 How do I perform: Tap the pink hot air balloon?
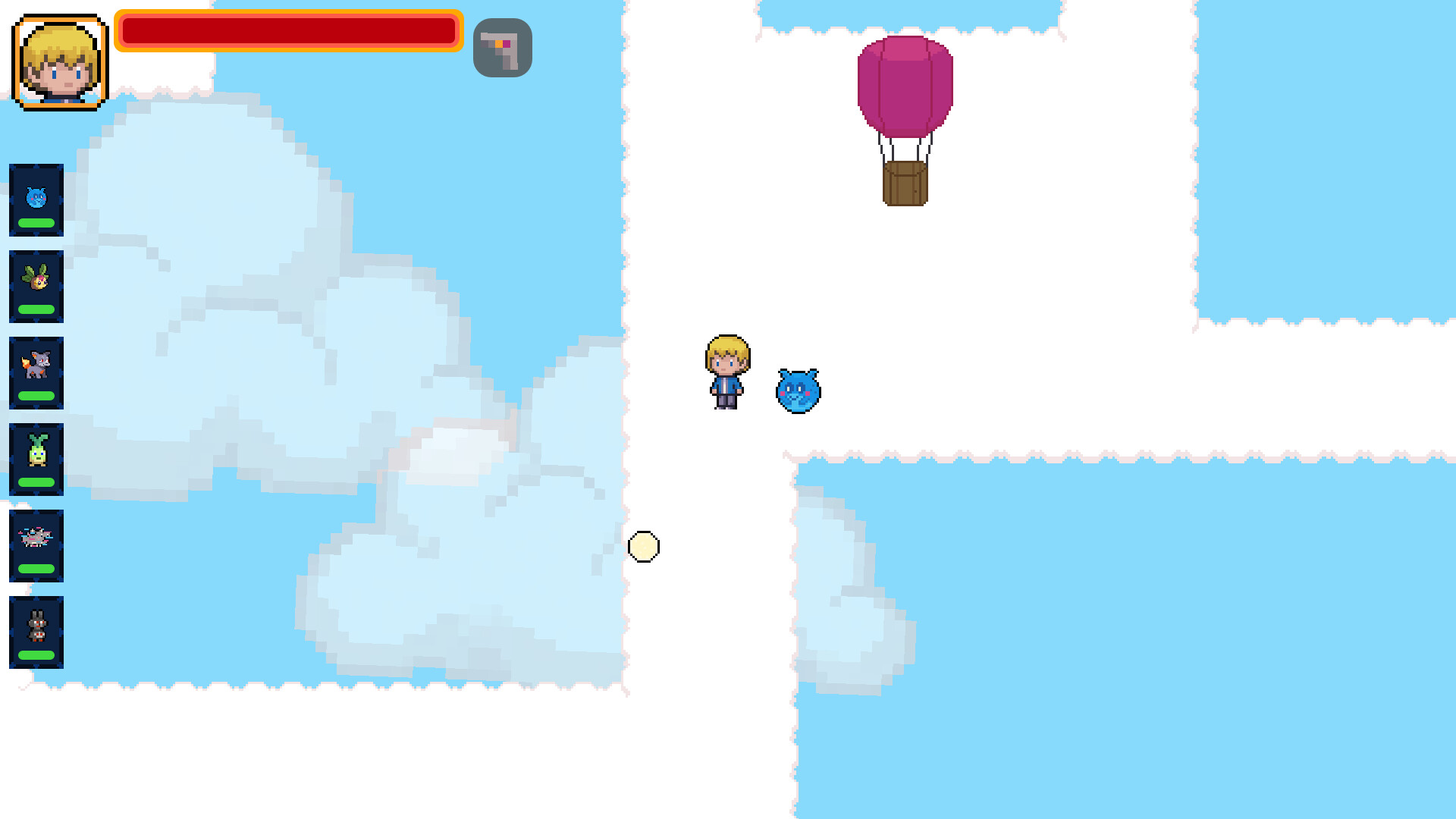pos(905,120)
